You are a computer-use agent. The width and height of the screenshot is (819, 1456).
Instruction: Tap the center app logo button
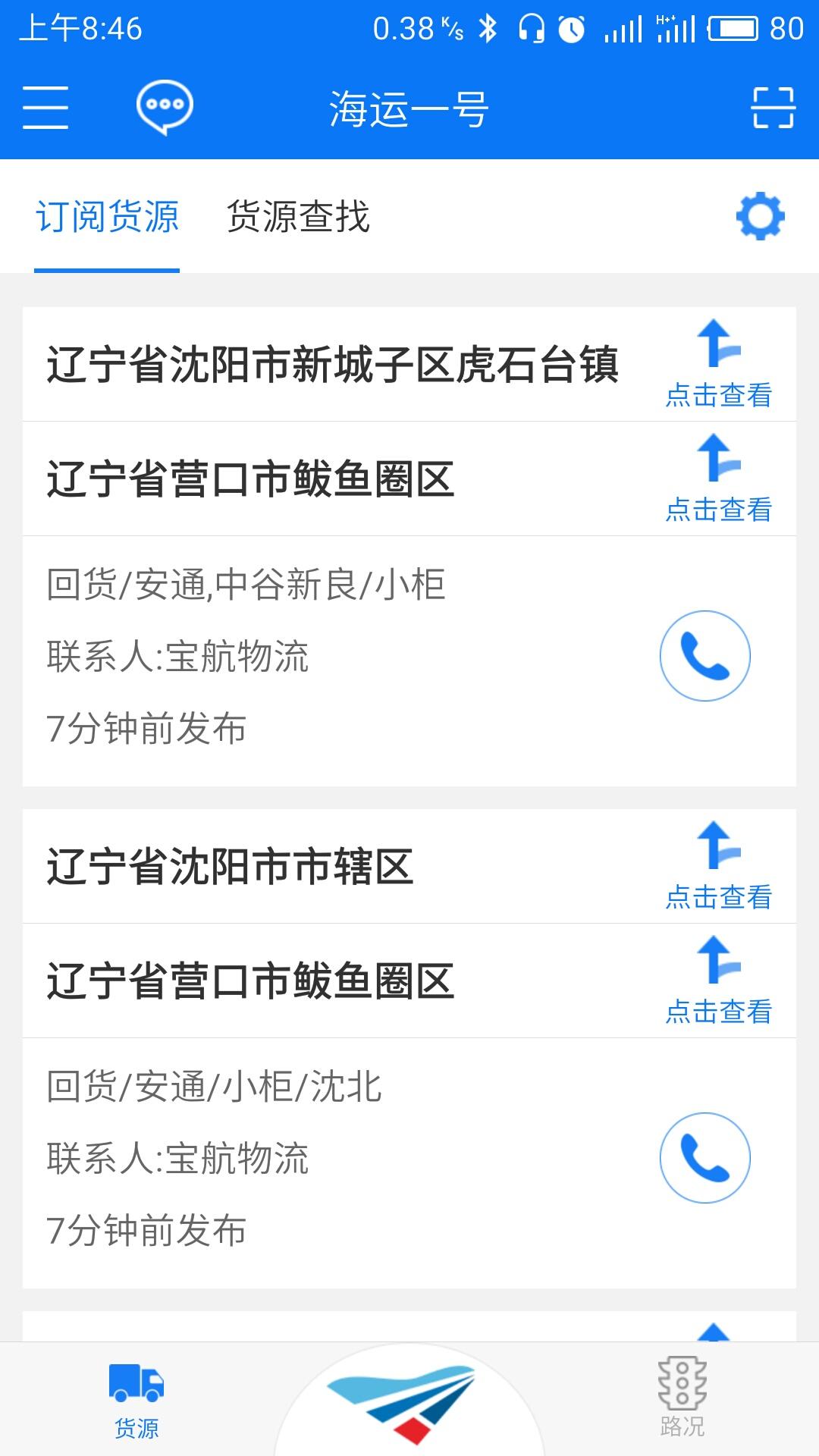(x=409, y=1403)
